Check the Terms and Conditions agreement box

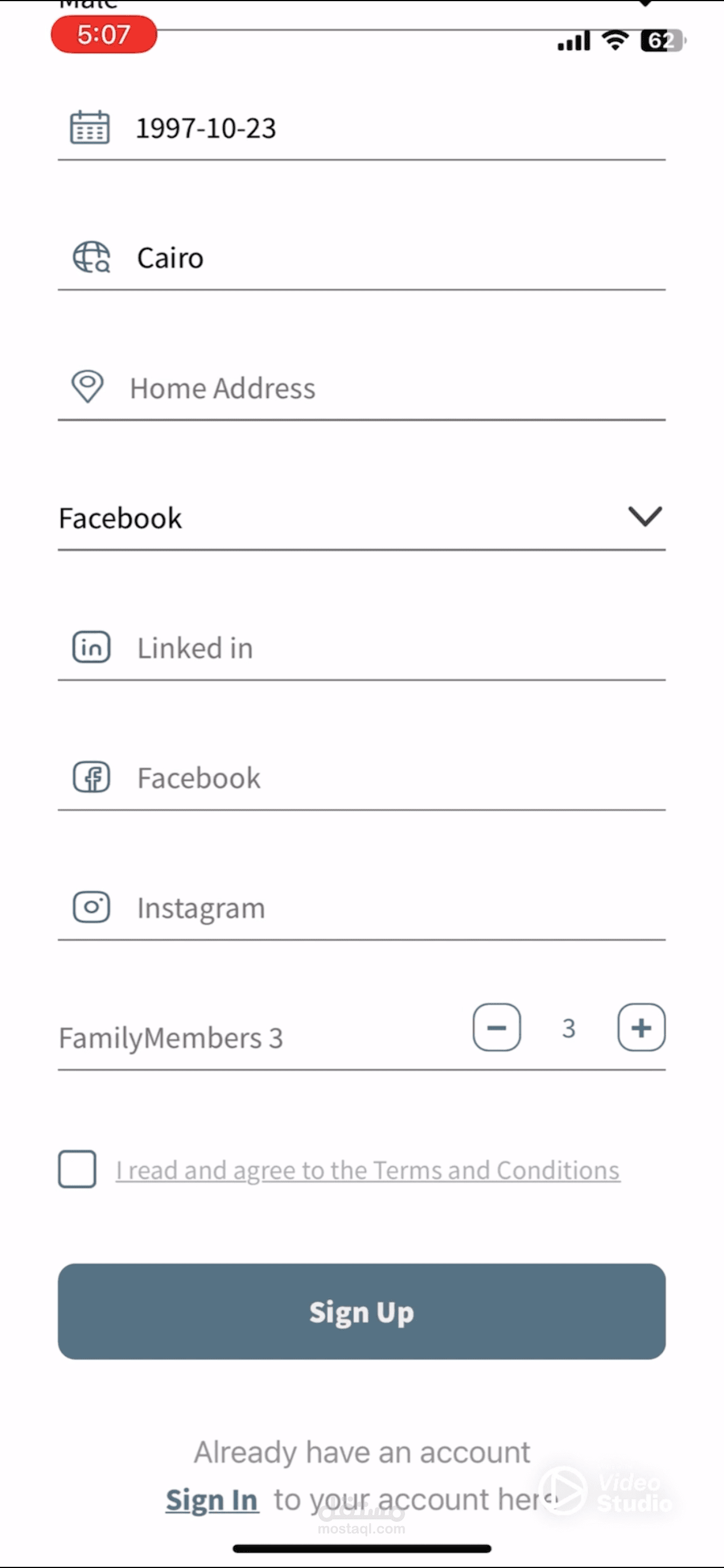[x=78, y=1168]
